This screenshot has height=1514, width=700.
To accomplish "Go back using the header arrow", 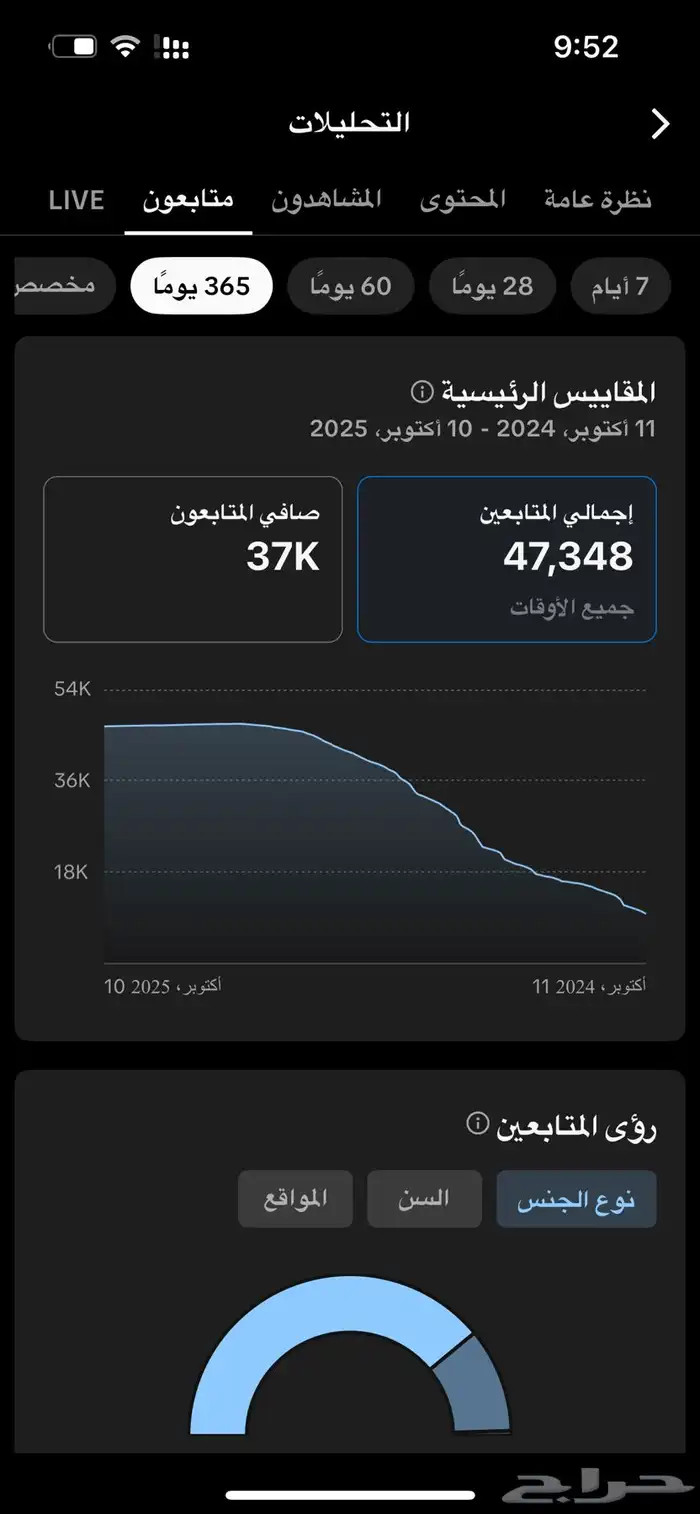I will (x=660, y=124).
